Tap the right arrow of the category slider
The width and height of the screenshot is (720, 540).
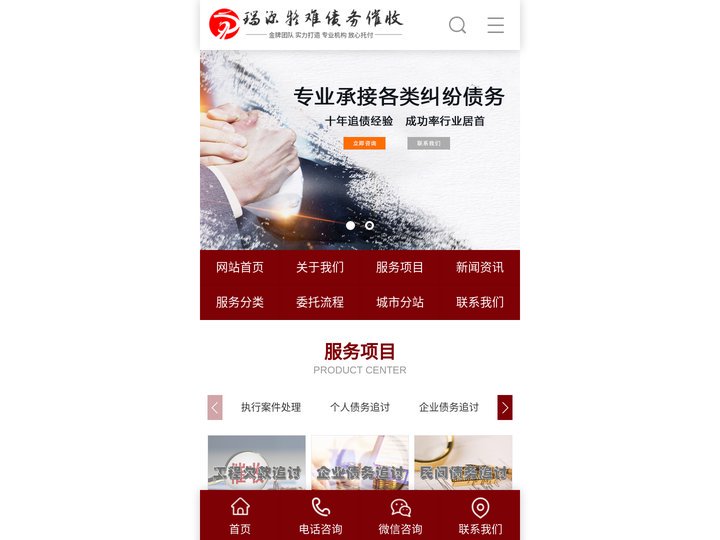point(505,407)
